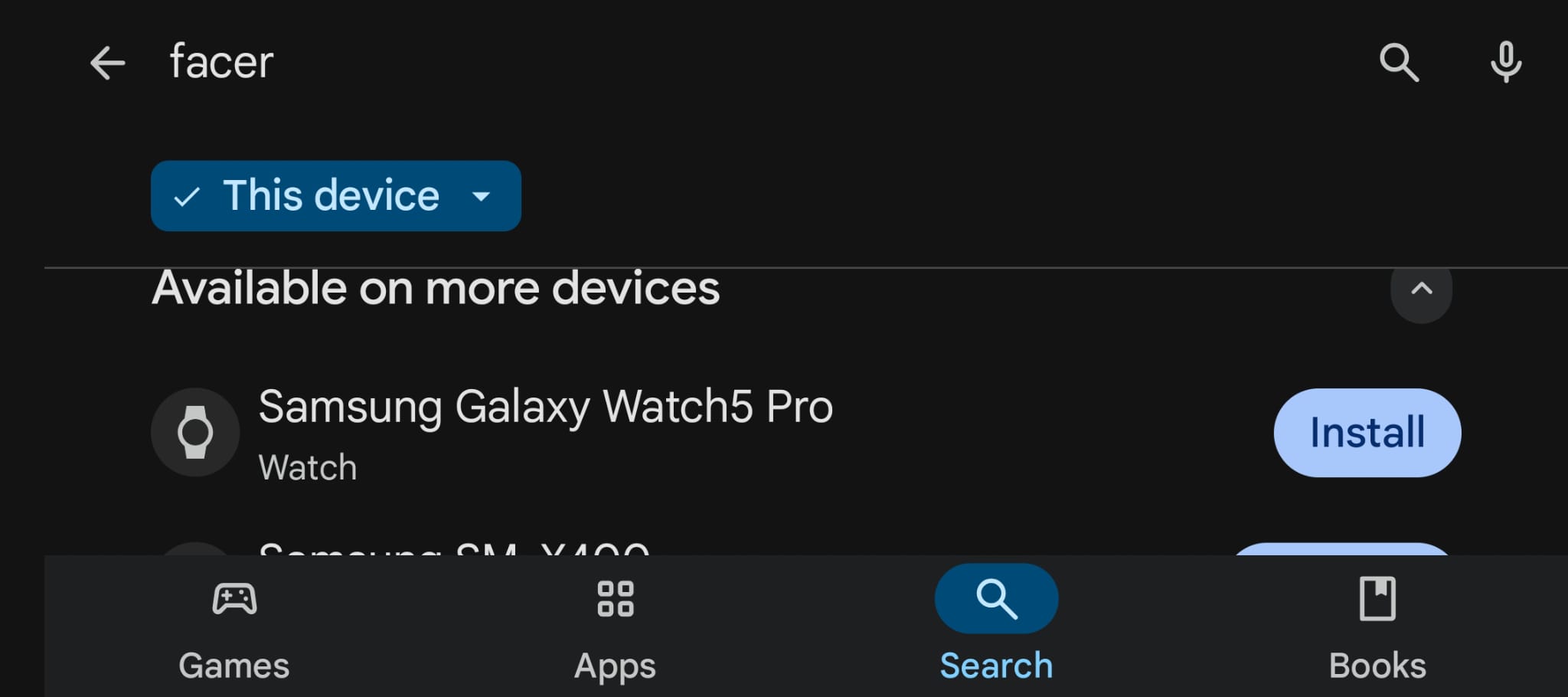Go back from the search results
Viewport: 1568px width, 697px height.
(107, 63)
